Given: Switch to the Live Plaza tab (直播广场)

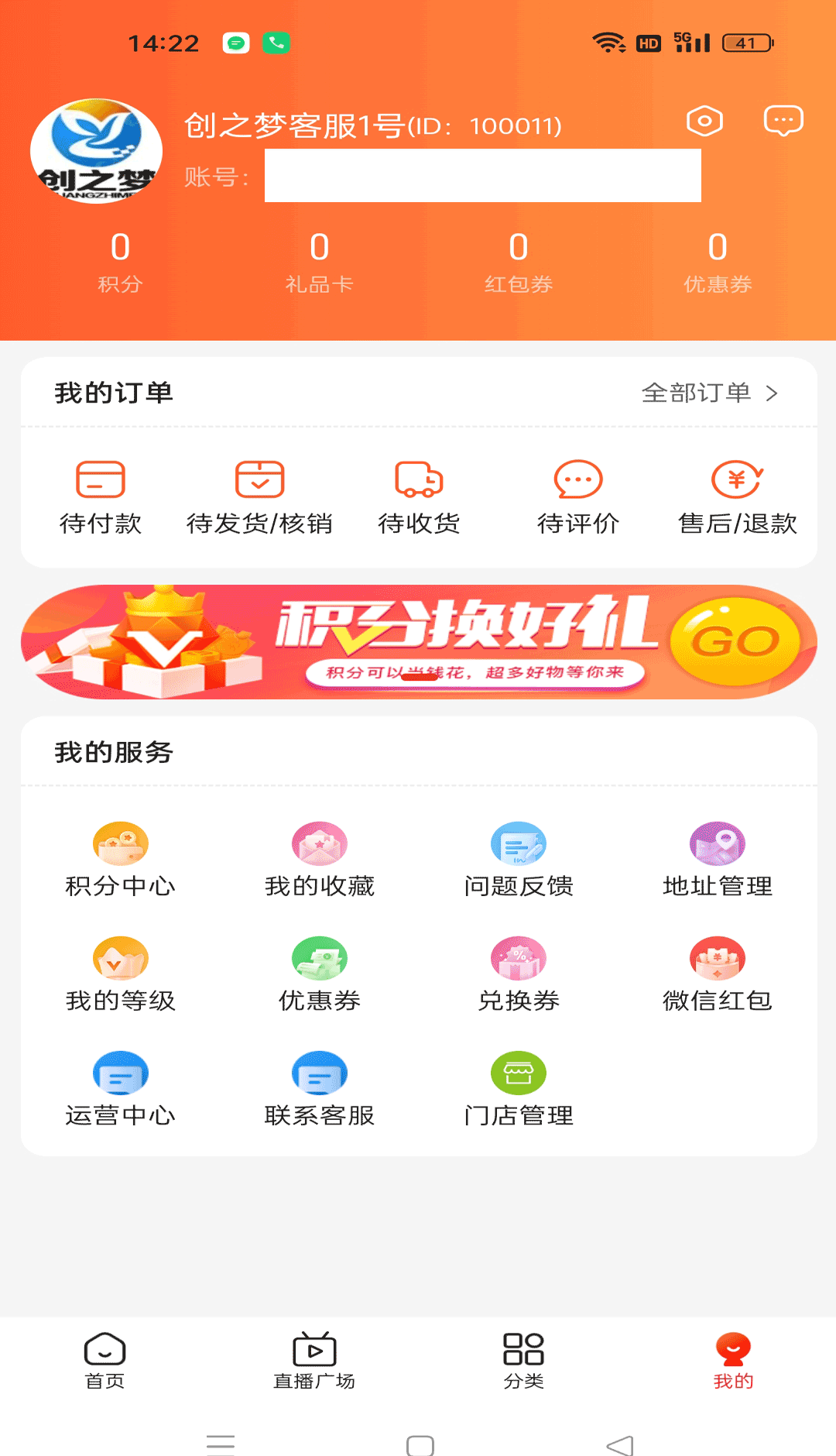Looking at the screenshot, I should click(x=314, y=1361).
